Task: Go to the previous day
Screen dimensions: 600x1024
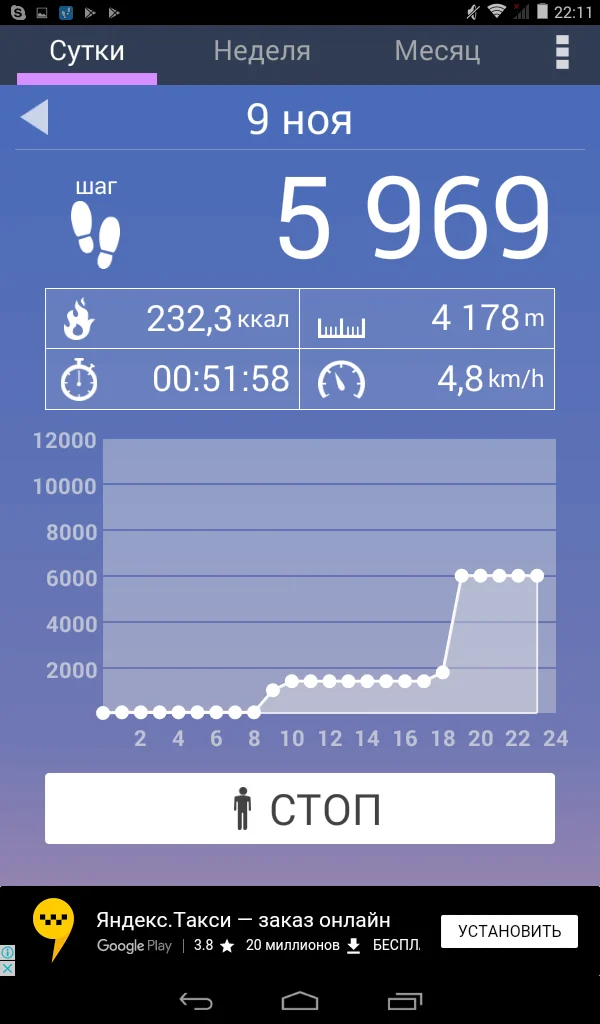Action: point(34,118)
